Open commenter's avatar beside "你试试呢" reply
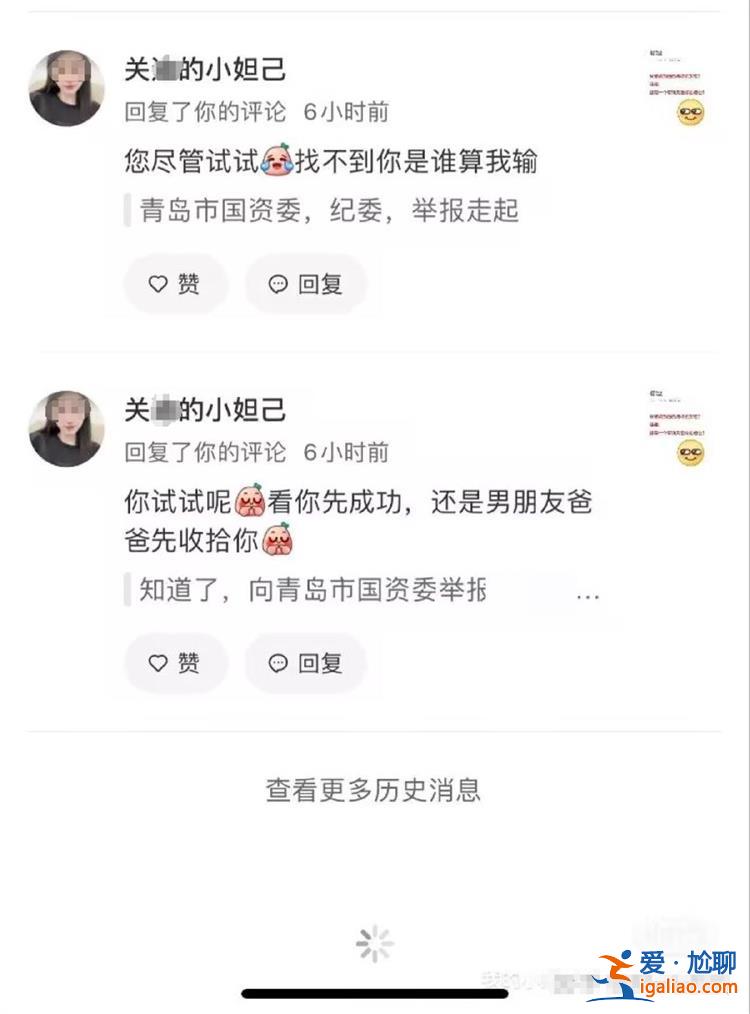 click(66, 429)
